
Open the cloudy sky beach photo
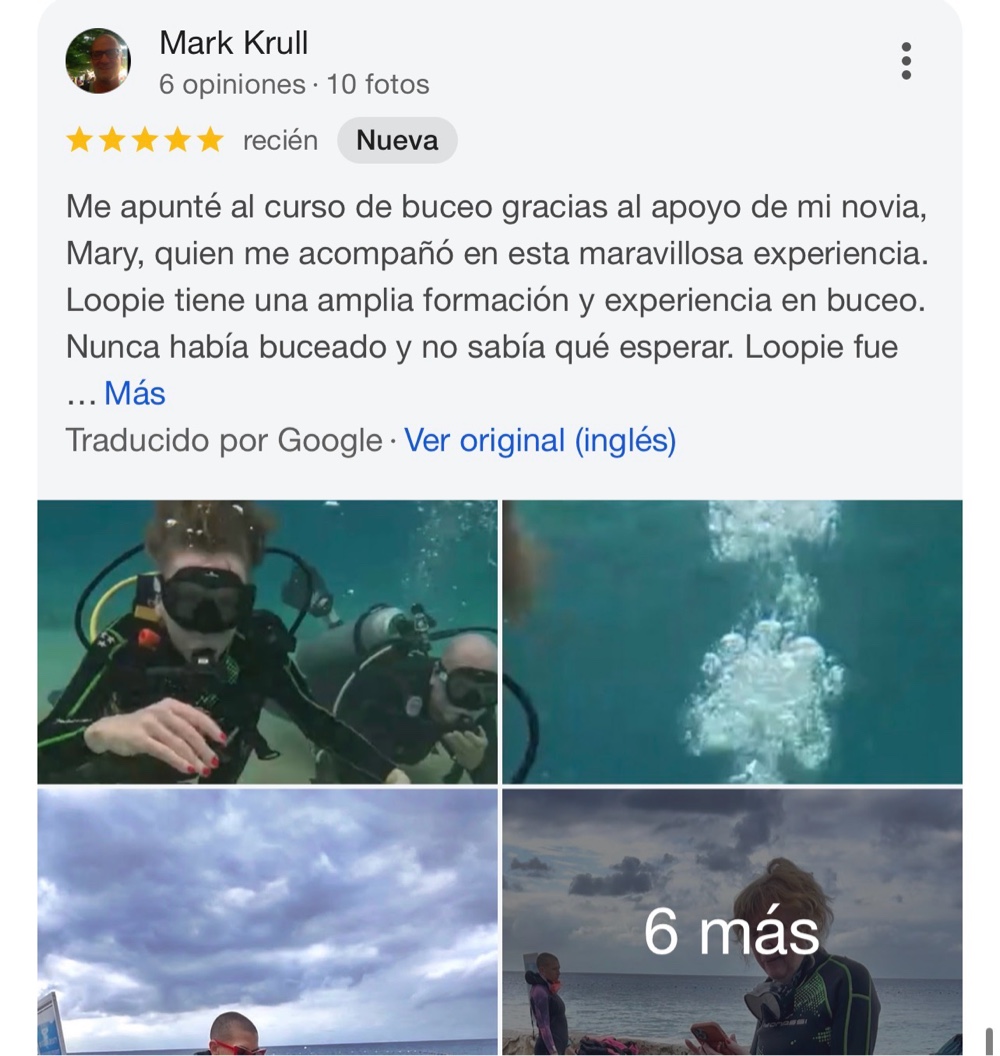coord(267,920)
